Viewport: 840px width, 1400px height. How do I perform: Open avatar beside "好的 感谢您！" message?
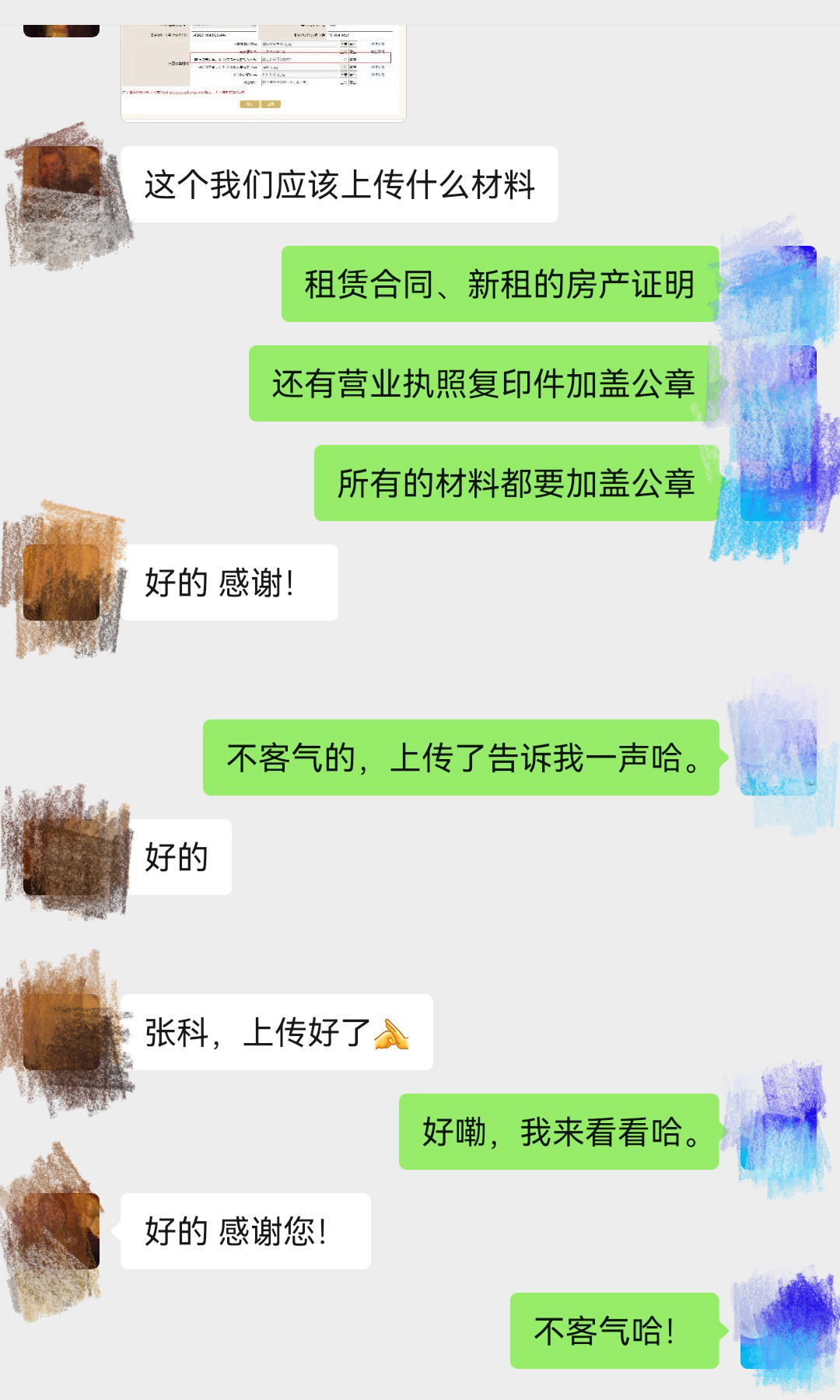coord(61,1231)
